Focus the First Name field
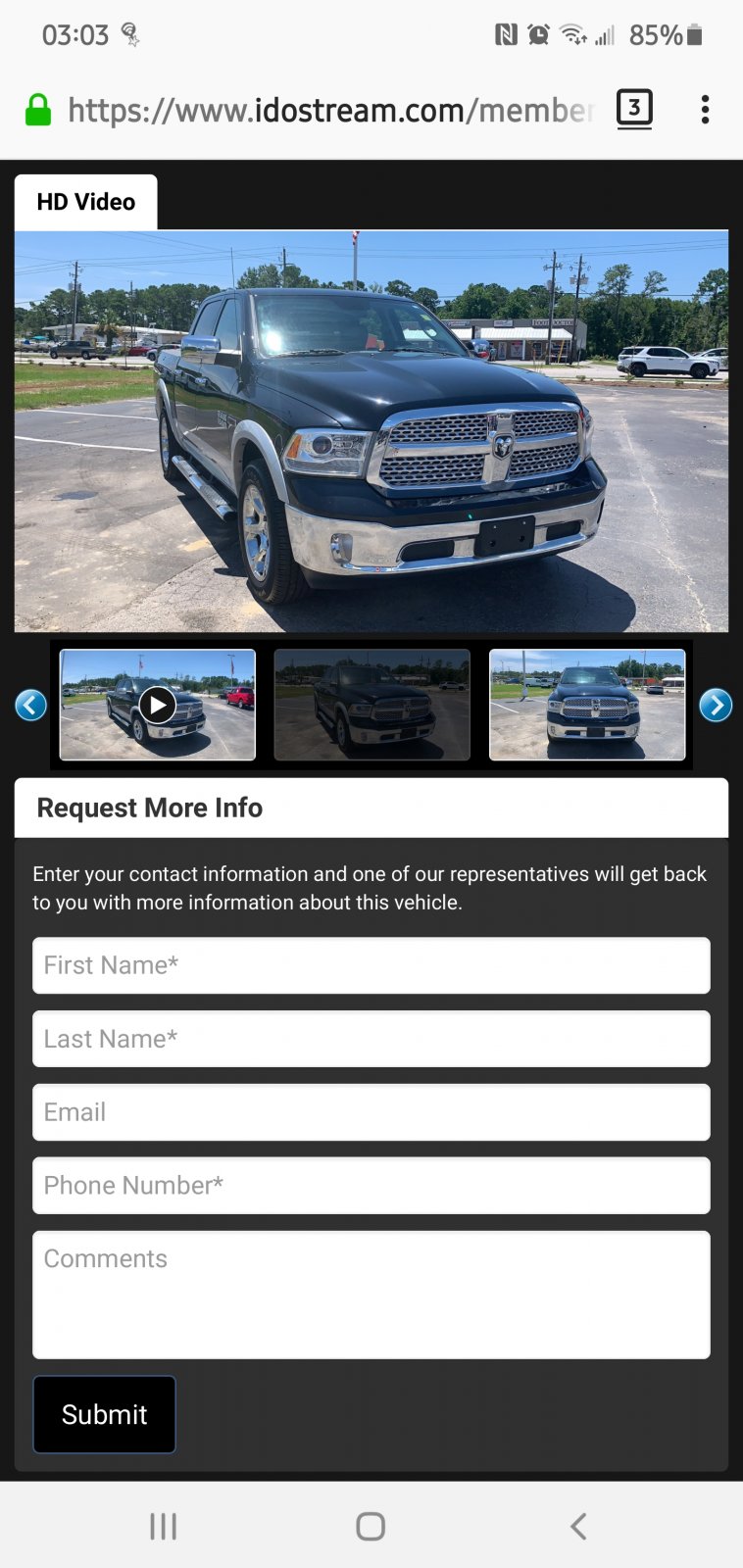Screen dimensions: 743x1568 click(371, 965)
